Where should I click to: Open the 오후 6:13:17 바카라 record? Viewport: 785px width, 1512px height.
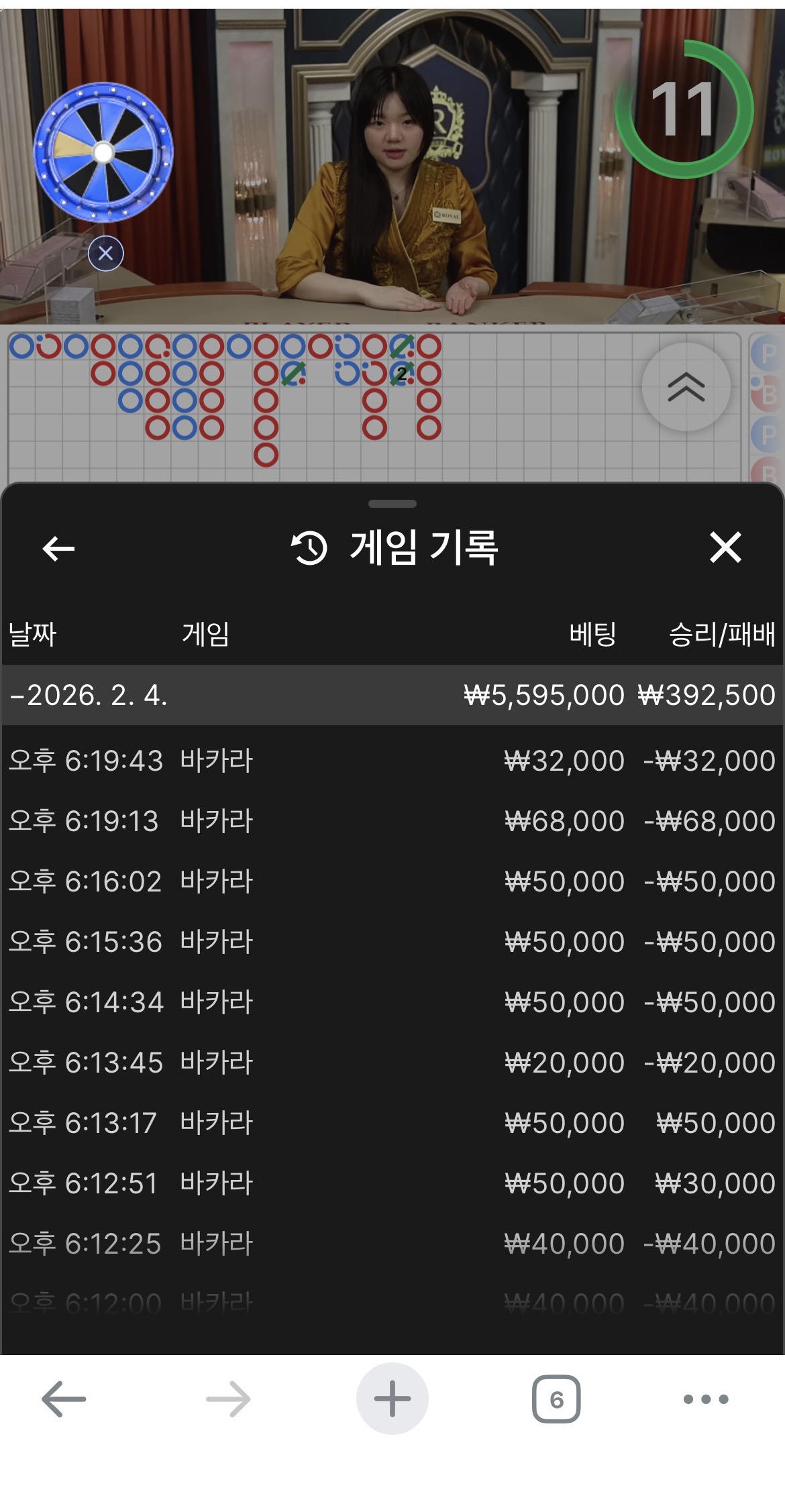[392, 1123]
